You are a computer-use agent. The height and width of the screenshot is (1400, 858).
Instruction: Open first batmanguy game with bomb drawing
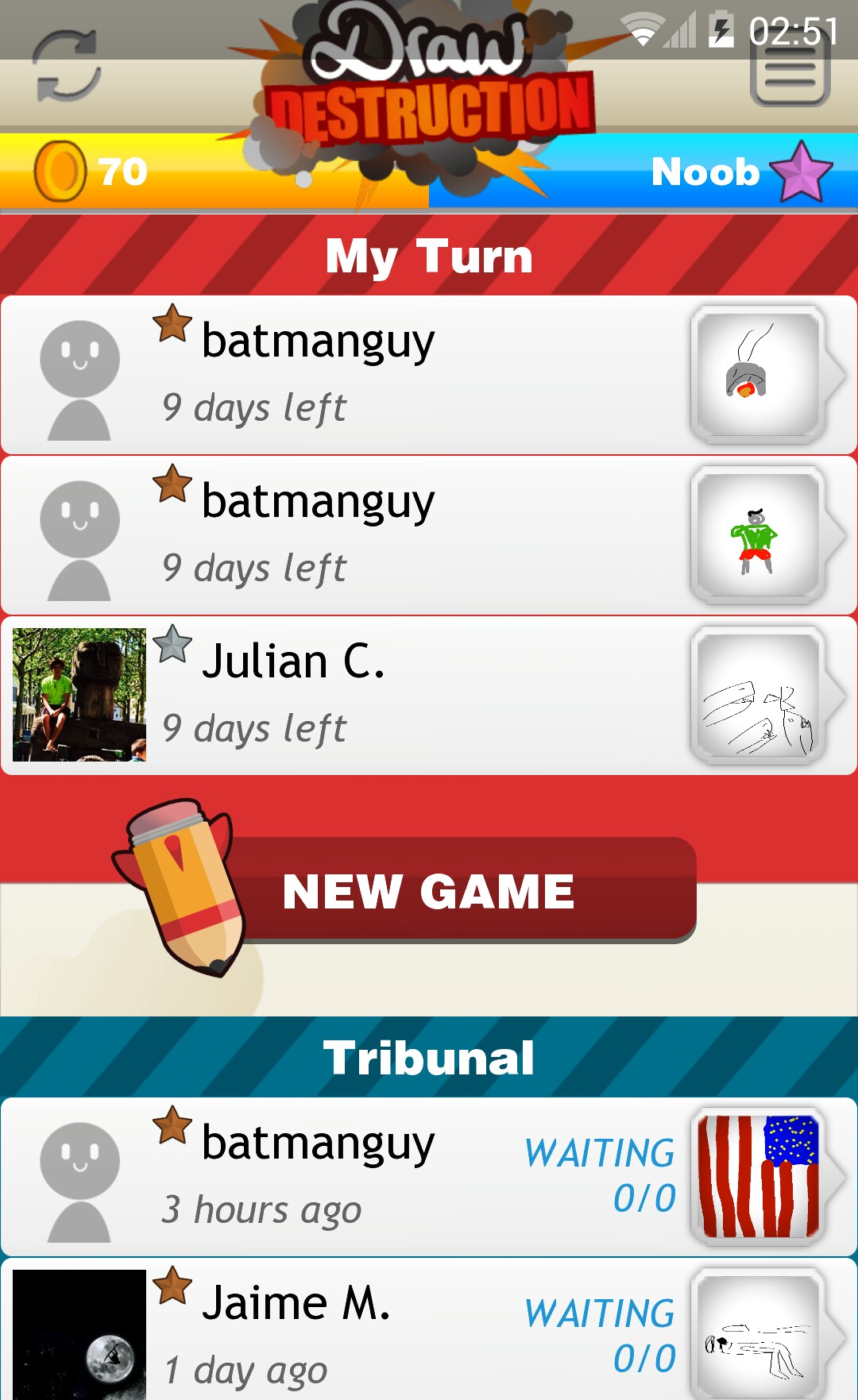(429, 376)
